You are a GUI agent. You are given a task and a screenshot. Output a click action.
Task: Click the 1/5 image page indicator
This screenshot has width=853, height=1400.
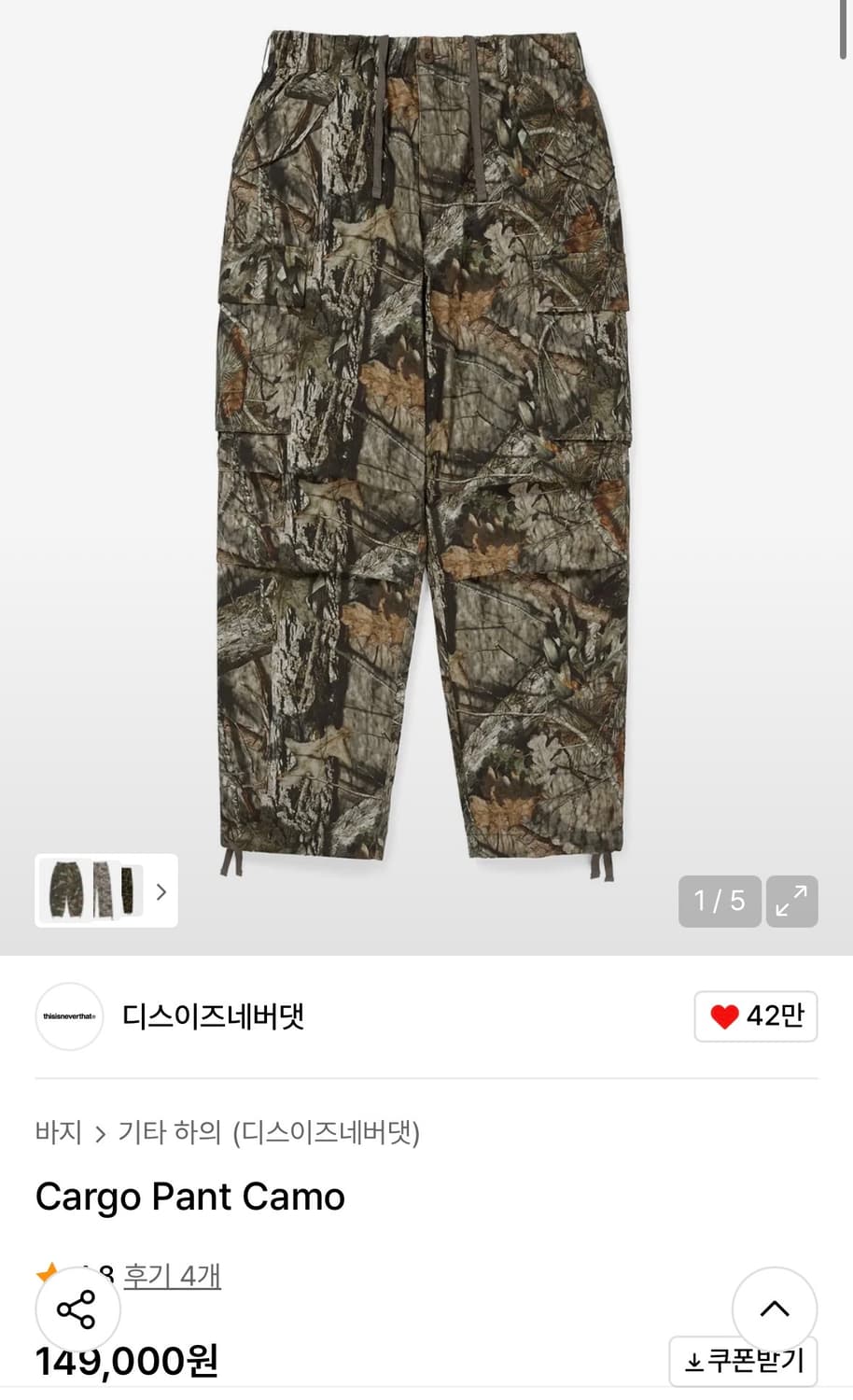(x=719, y=902)
